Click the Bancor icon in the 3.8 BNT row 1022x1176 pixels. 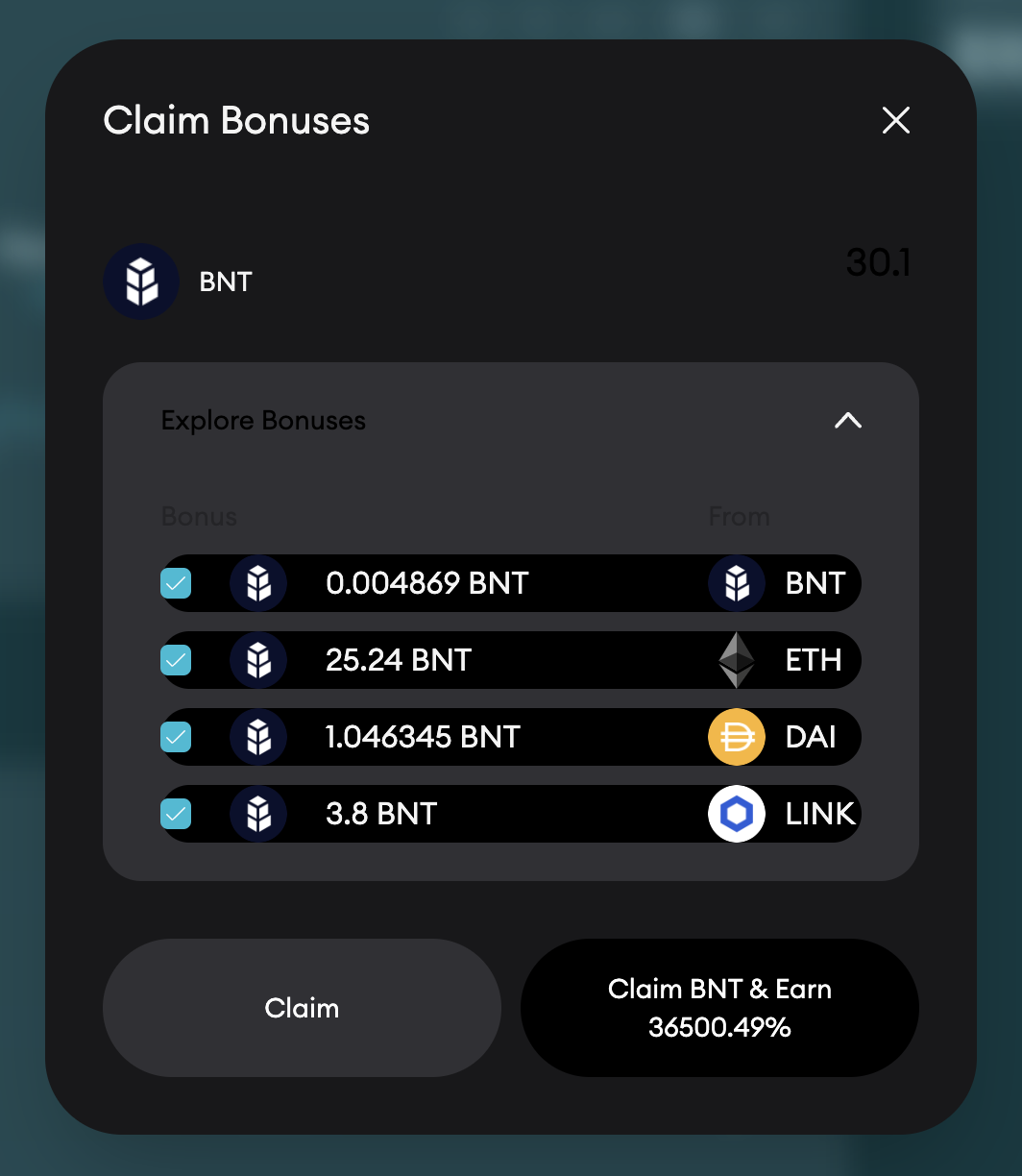pyautogui.click(x=257, y=814)
